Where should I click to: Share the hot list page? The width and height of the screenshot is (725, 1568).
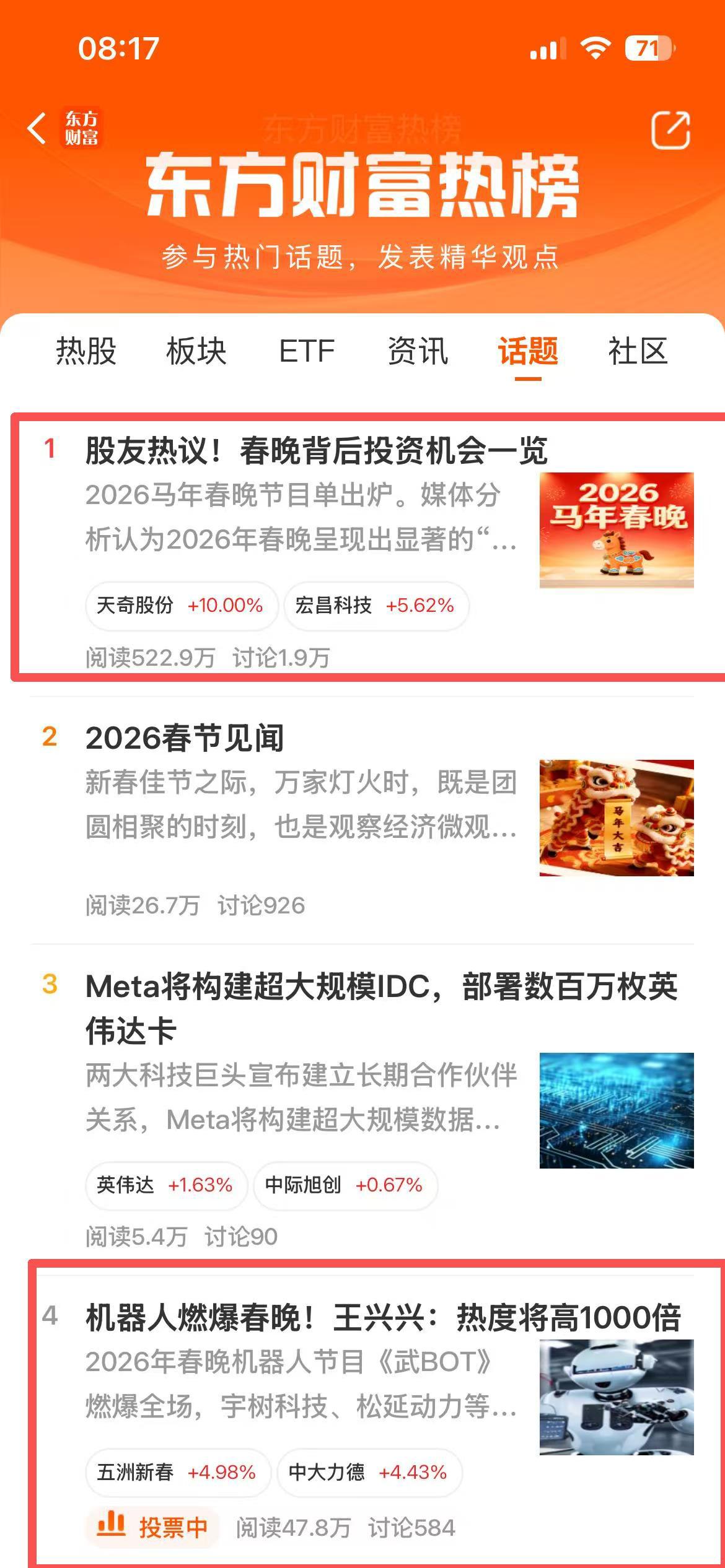tap(670, 130)
